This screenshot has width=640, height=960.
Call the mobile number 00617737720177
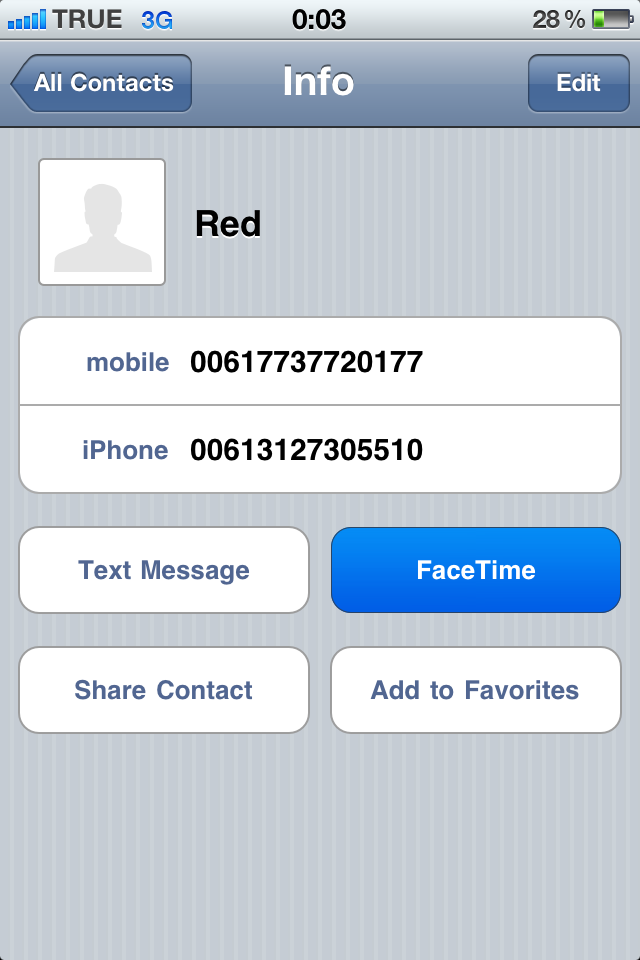click(x=320, y=362)
